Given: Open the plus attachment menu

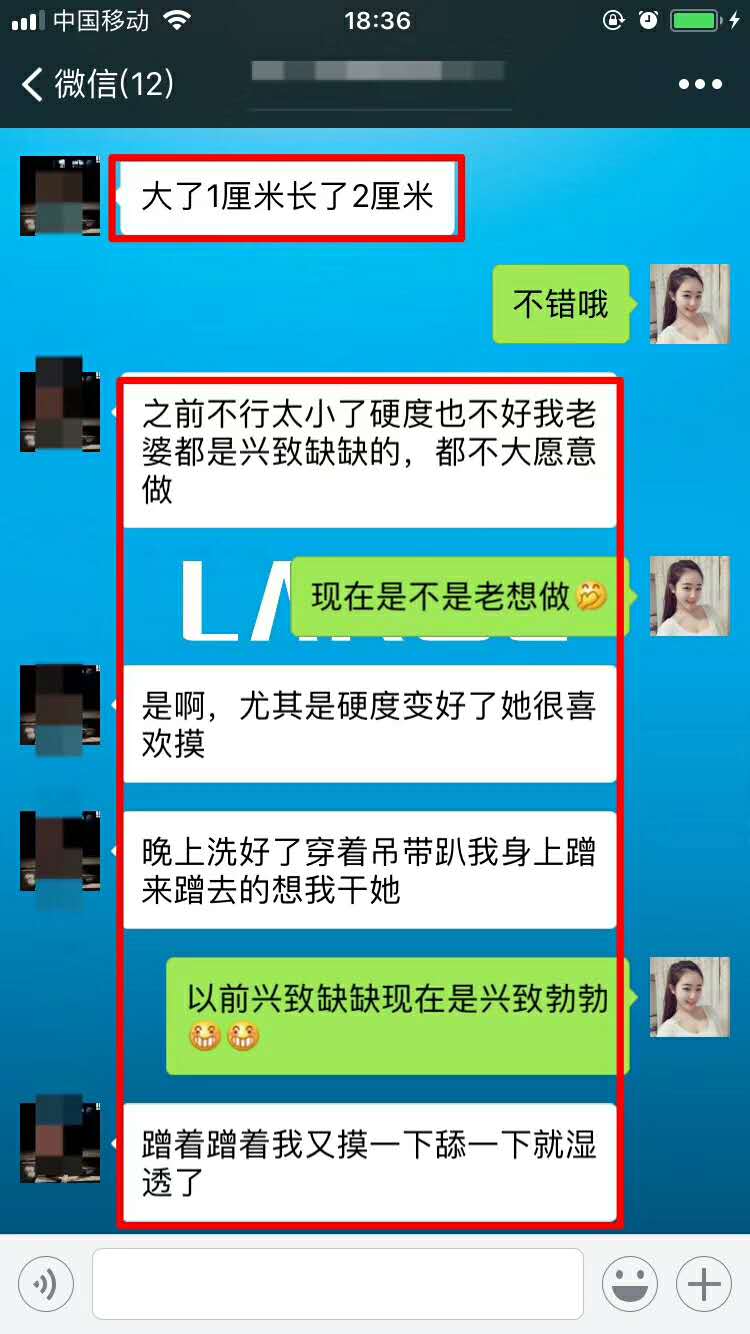Looking at the screenshot, I should click(704, 1284).
